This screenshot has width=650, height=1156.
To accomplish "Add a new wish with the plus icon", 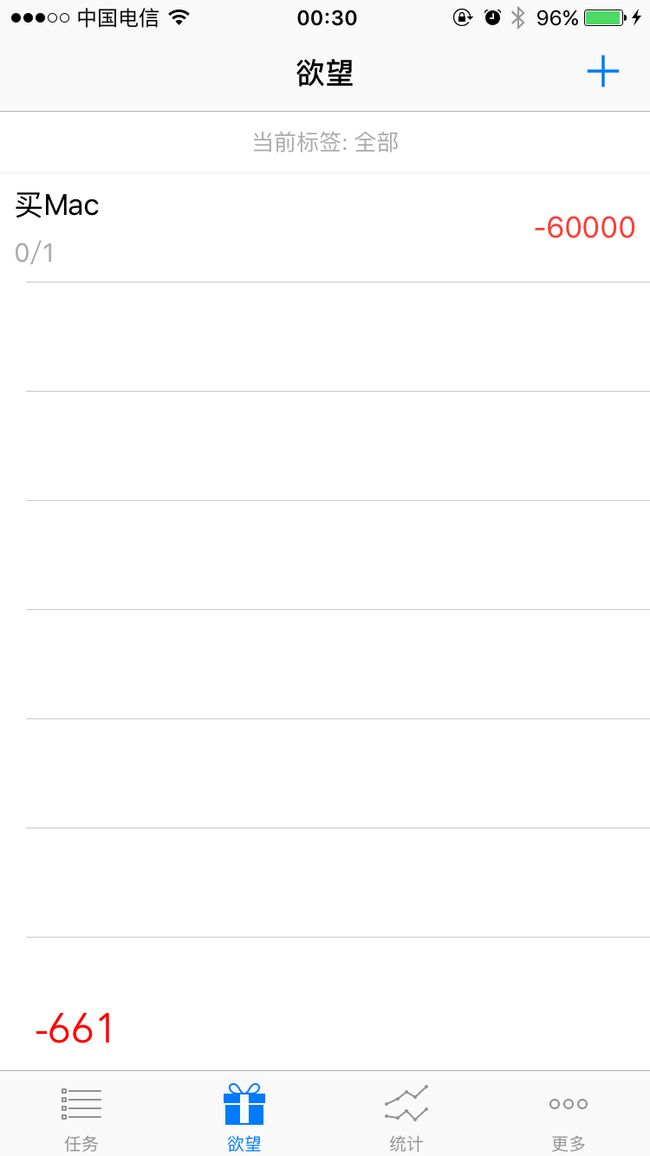I will (x=603, y=72).
